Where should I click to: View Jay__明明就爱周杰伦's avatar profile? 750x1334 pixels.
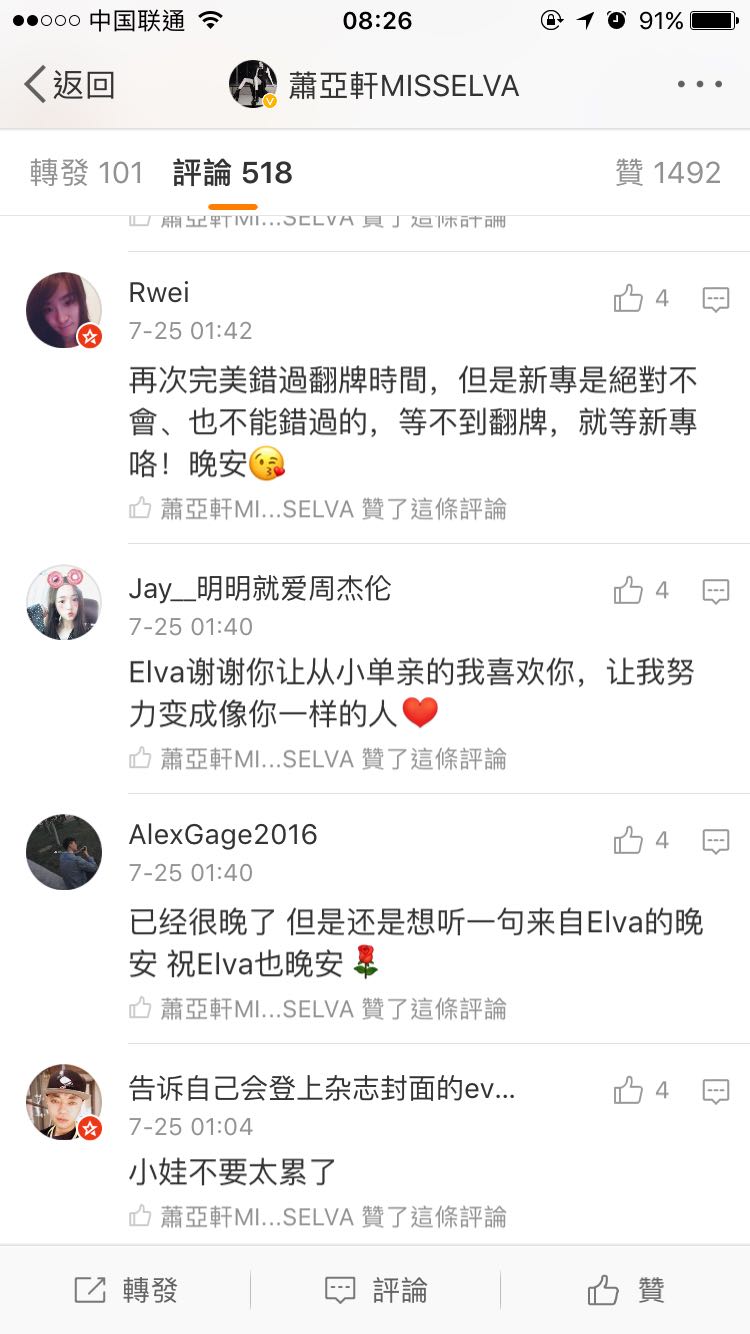64,603
